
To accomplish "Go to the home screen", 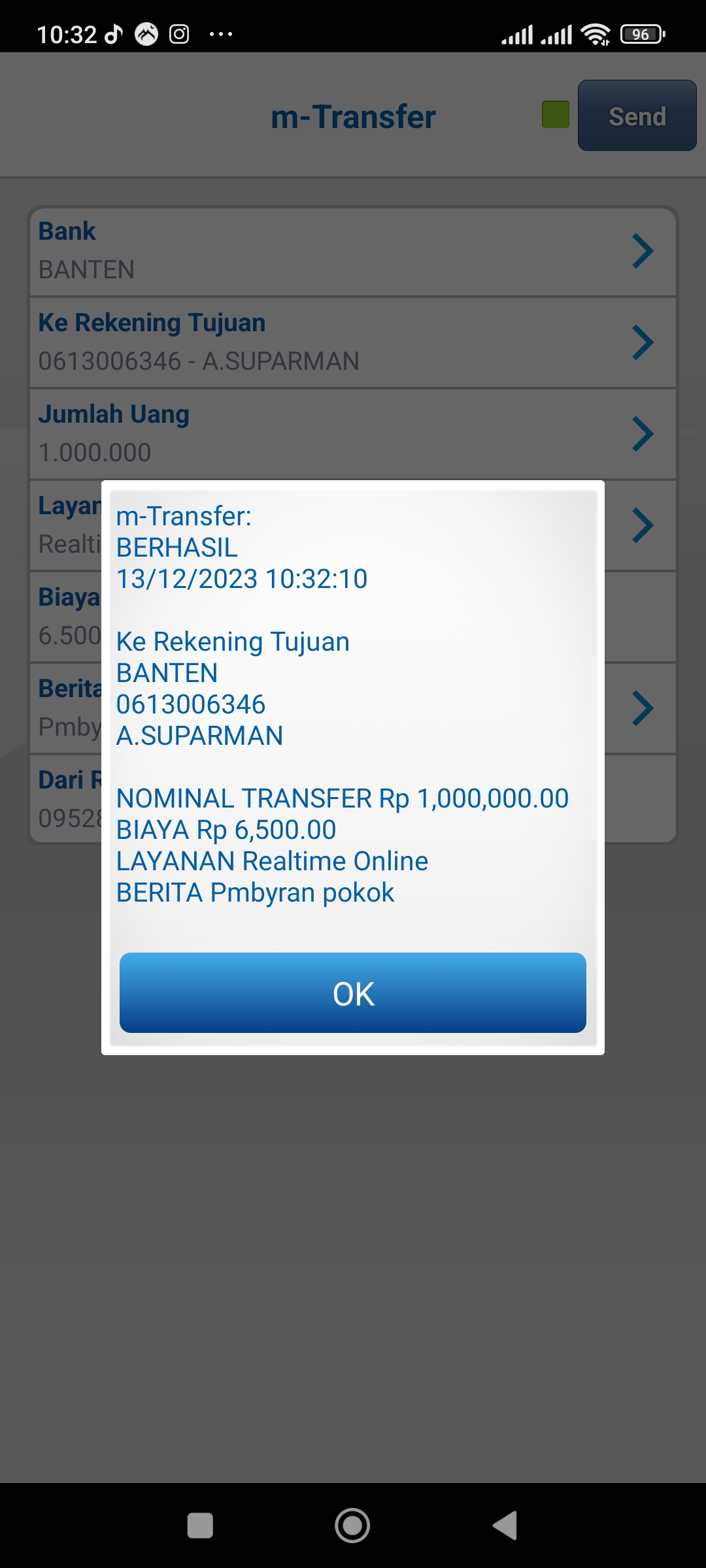I will [x=352, y=1526].
